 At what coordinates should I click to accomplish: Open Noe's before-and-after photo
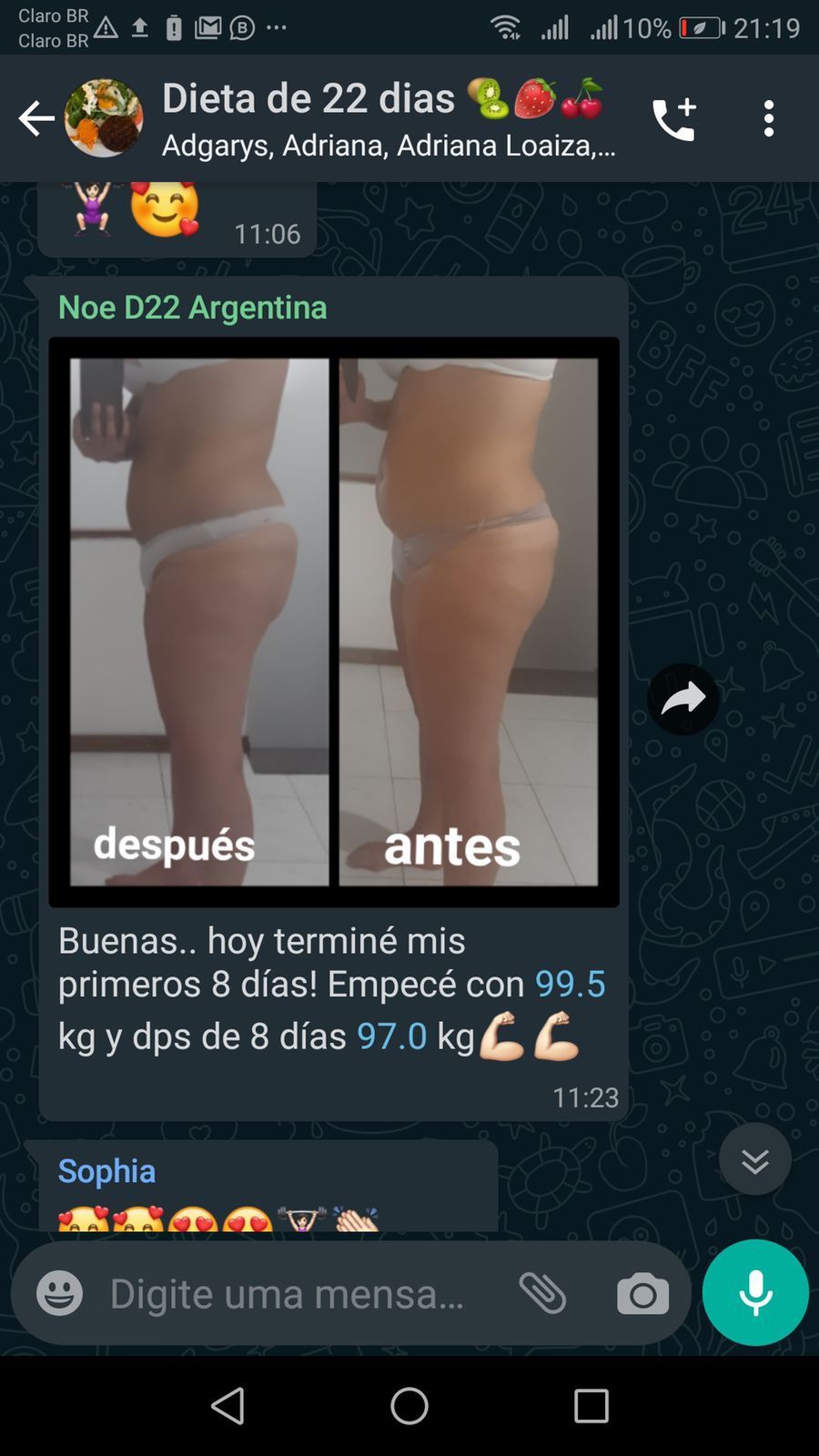click(x=334, y=622)
